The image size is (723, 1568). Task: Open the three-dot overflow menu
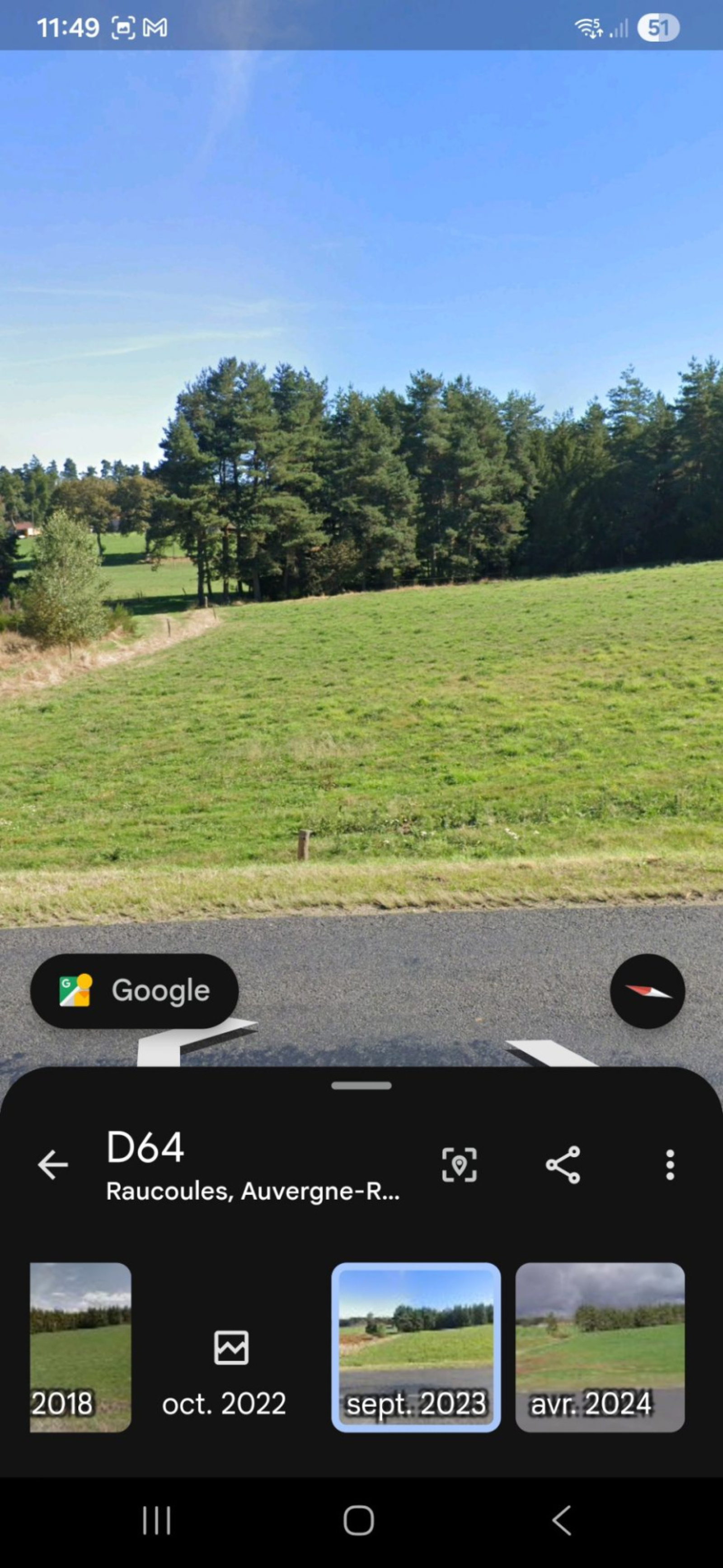[669, 1165]
